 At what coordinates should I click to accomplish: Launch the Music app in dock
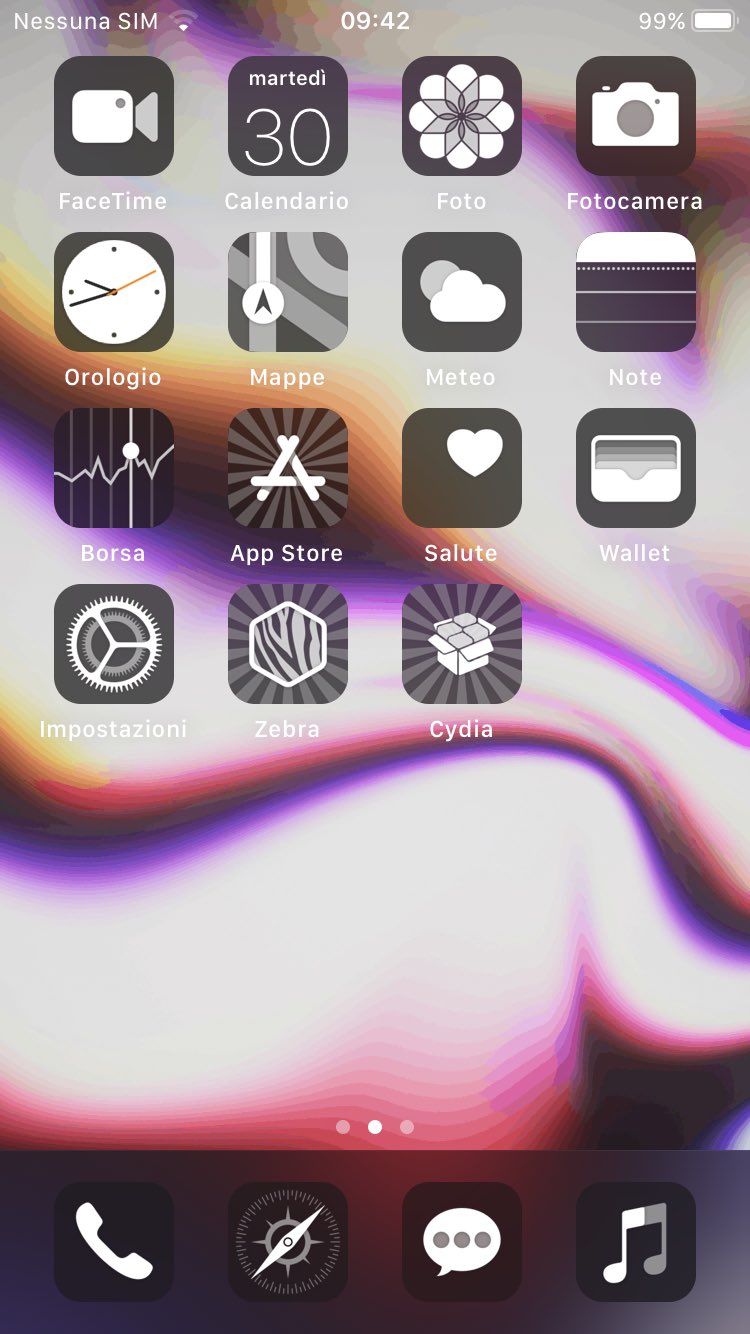coord(636,1242)
